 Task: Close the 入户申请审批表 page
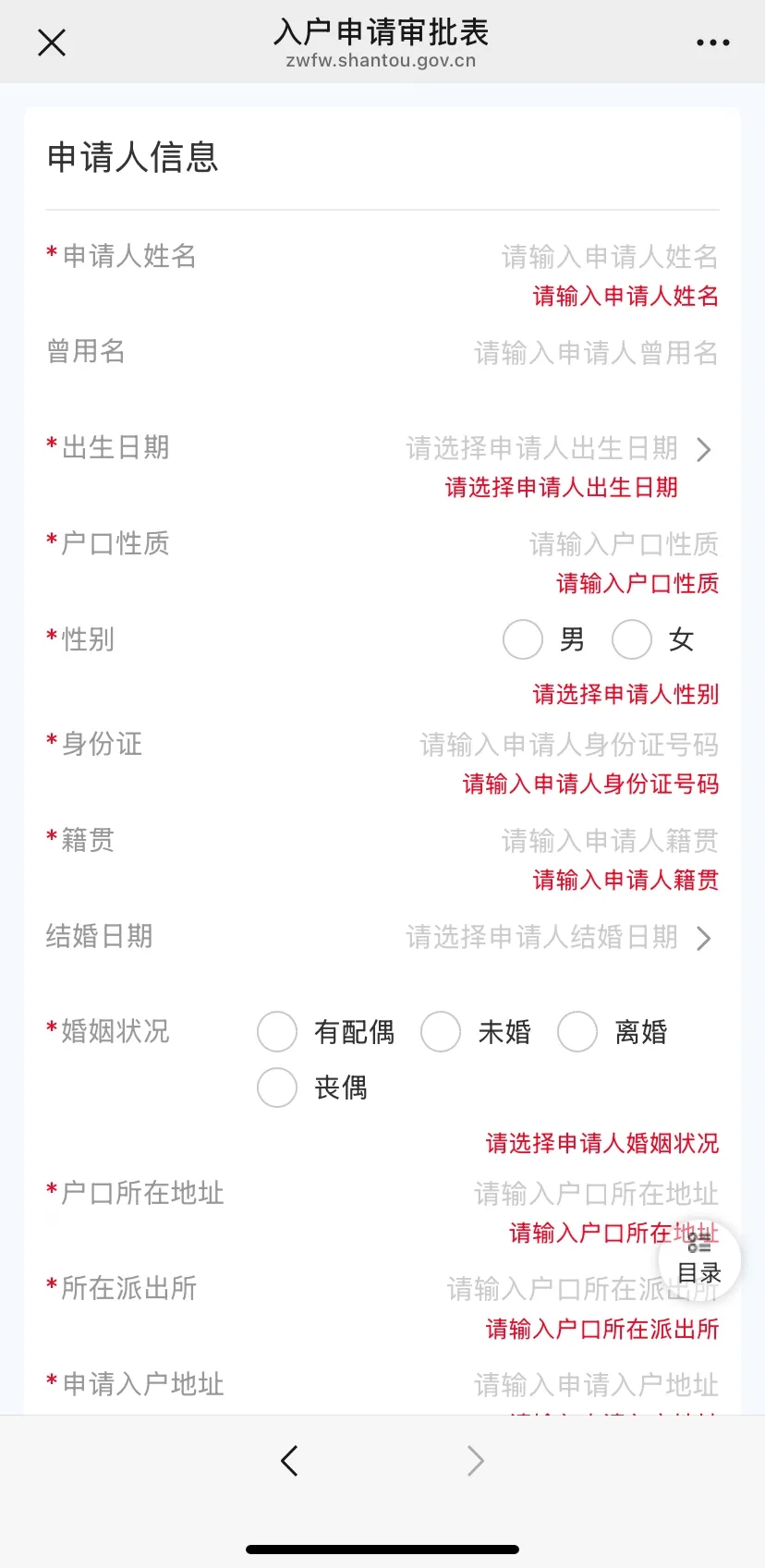[x=52, y=43]
